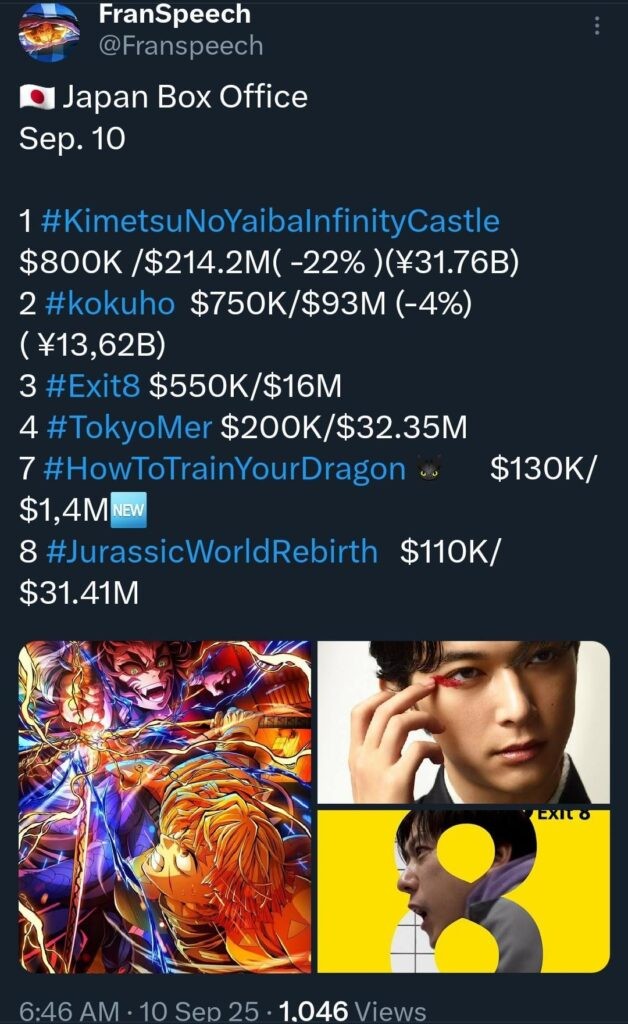Screen dimensions: 628x1024
Task: Open the #kokuho hashtag
Action: tap(108, 304)
